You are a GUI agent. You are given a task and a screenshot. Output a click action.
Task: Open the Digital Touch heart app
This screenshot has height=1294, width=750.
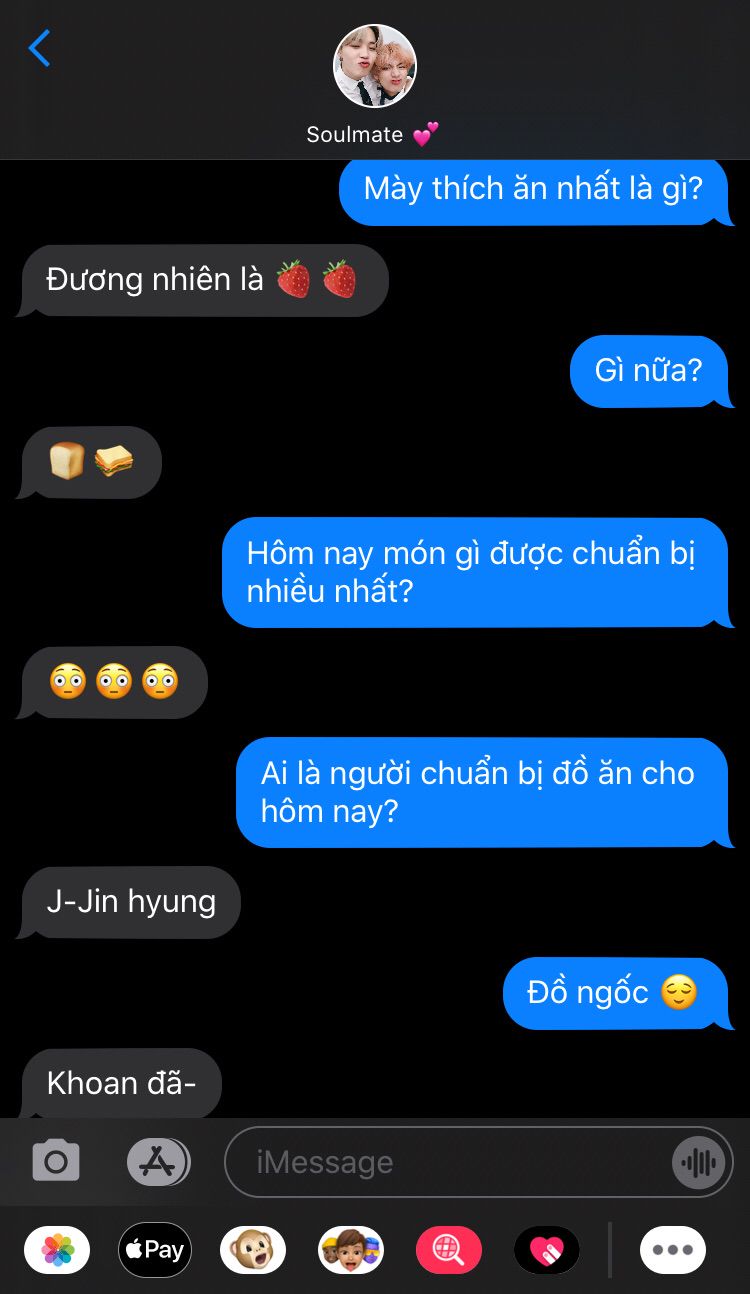coord(547,1250)
